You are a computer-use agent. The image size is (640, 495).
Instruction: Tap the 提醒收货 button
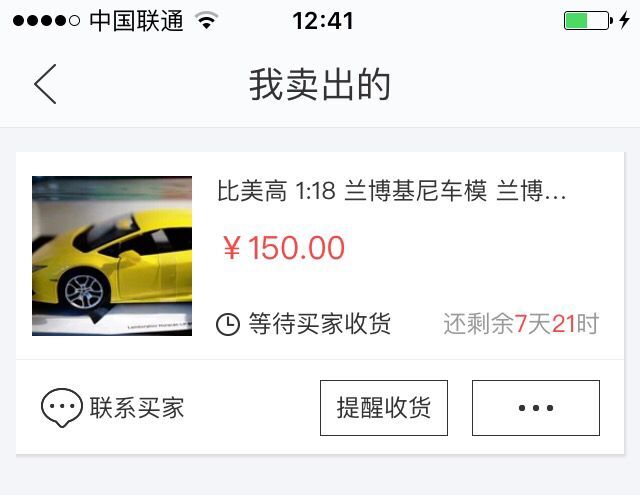click(384, 408)
